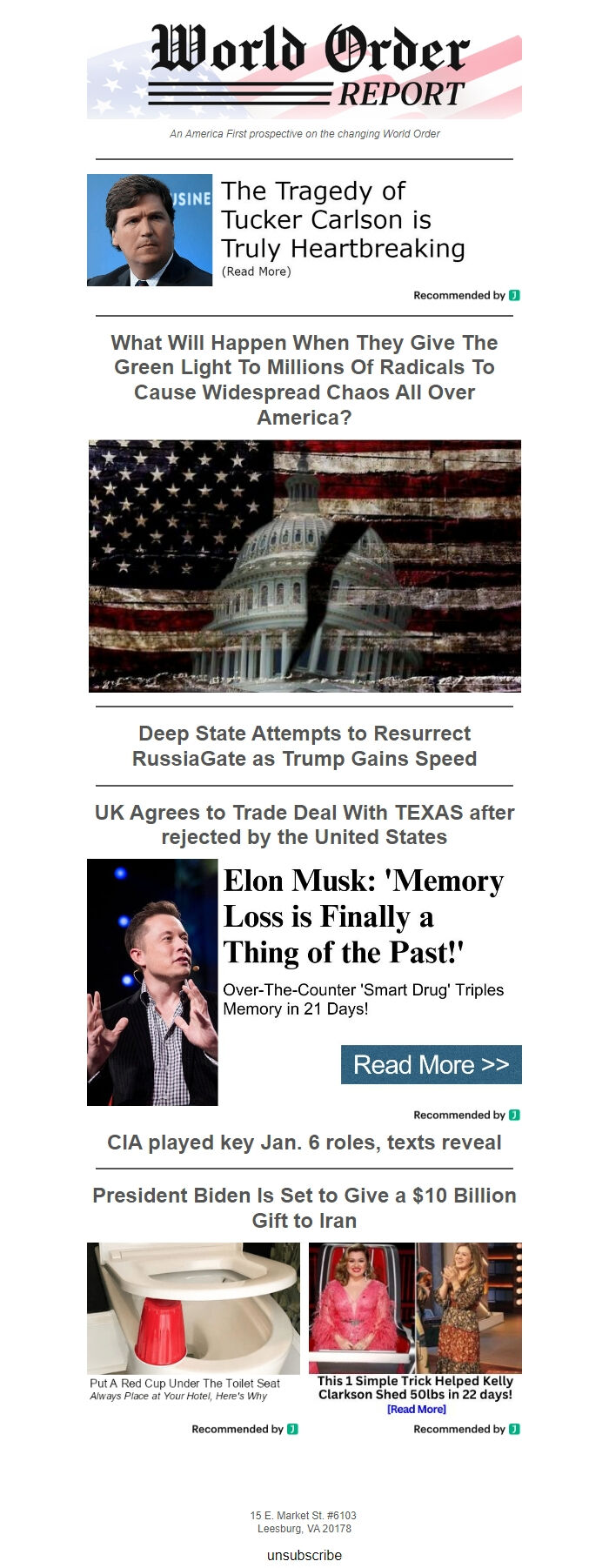Open the Tucker Carlson tragedy article
This screenshot has width=609, height=1568.
click(343, 219)
